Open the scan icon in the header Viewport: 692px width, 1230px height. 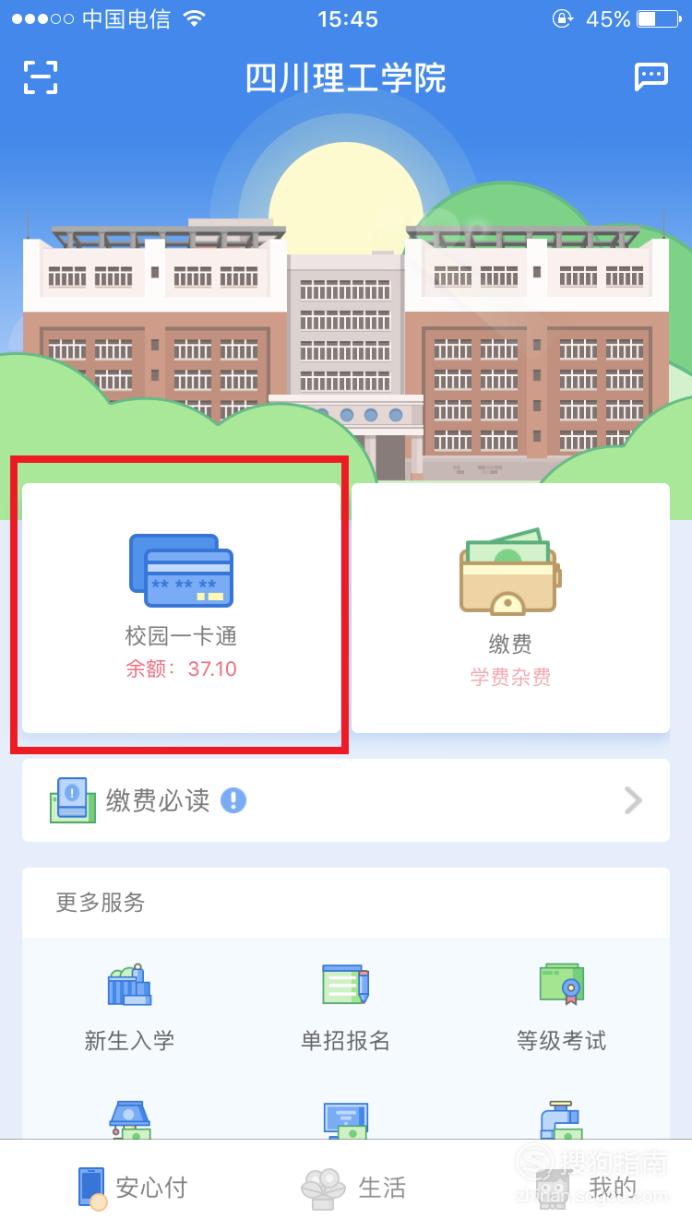tap(41, 77)
